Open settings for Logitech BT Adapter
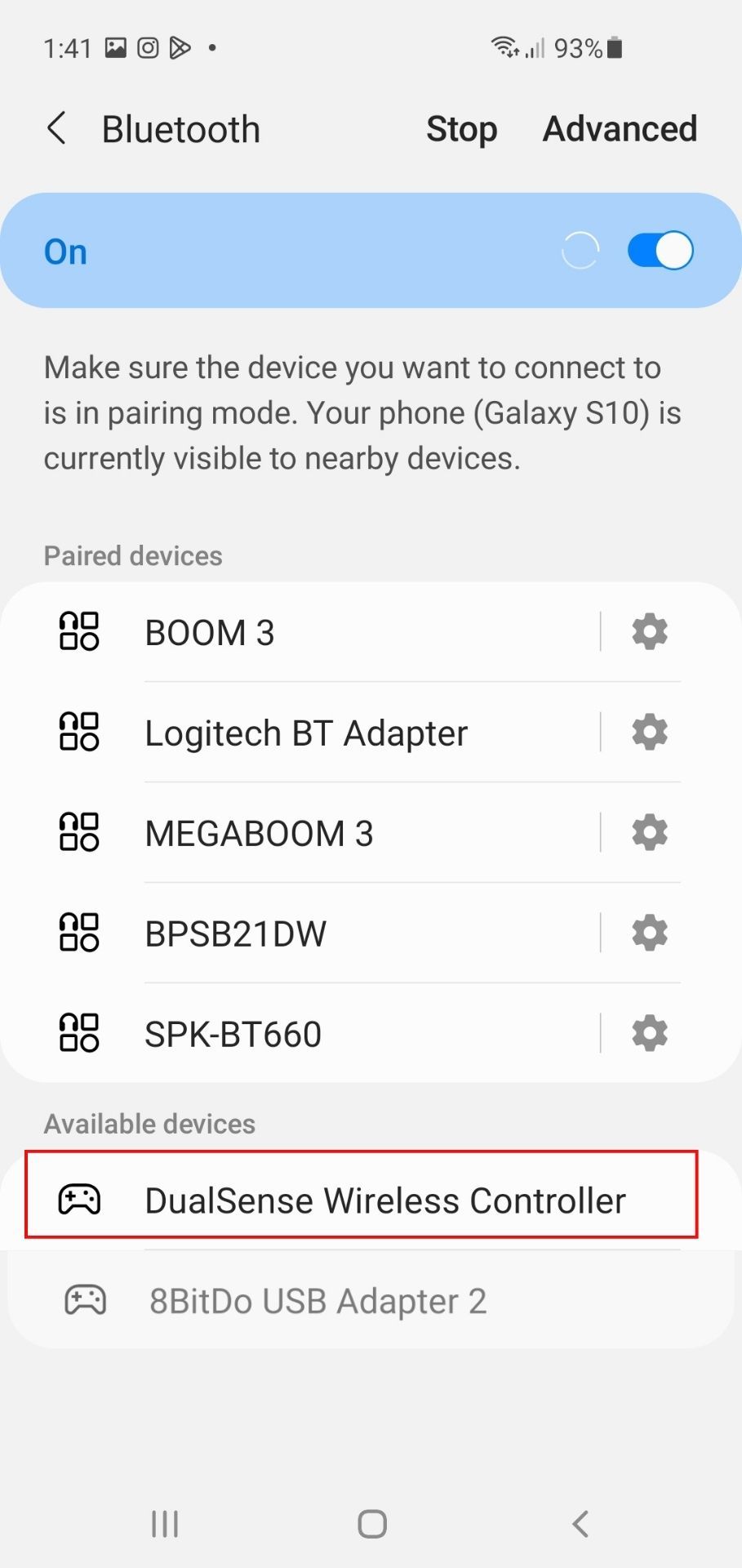742x1568 pixels. (x=649, y=732)
